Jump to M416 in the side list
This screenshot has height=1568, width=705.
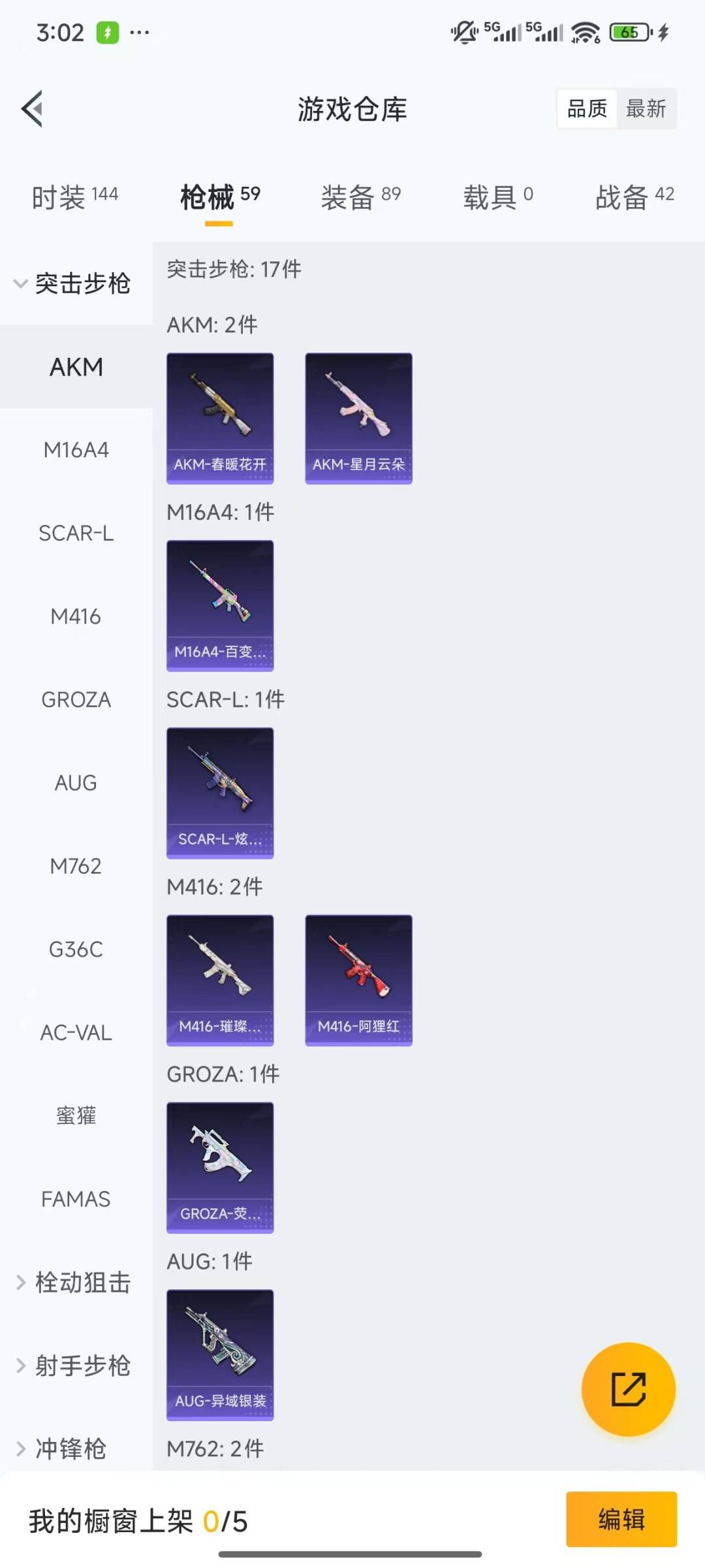(x=76, y=616)
